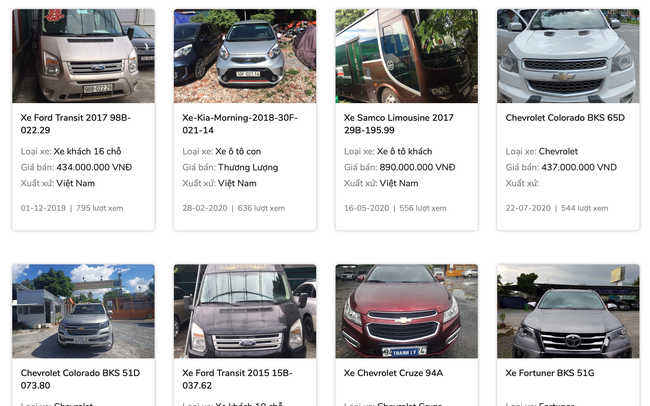
Task: Select the Chevrolet Colorado BKS 65D card
Action: [564, 118]
